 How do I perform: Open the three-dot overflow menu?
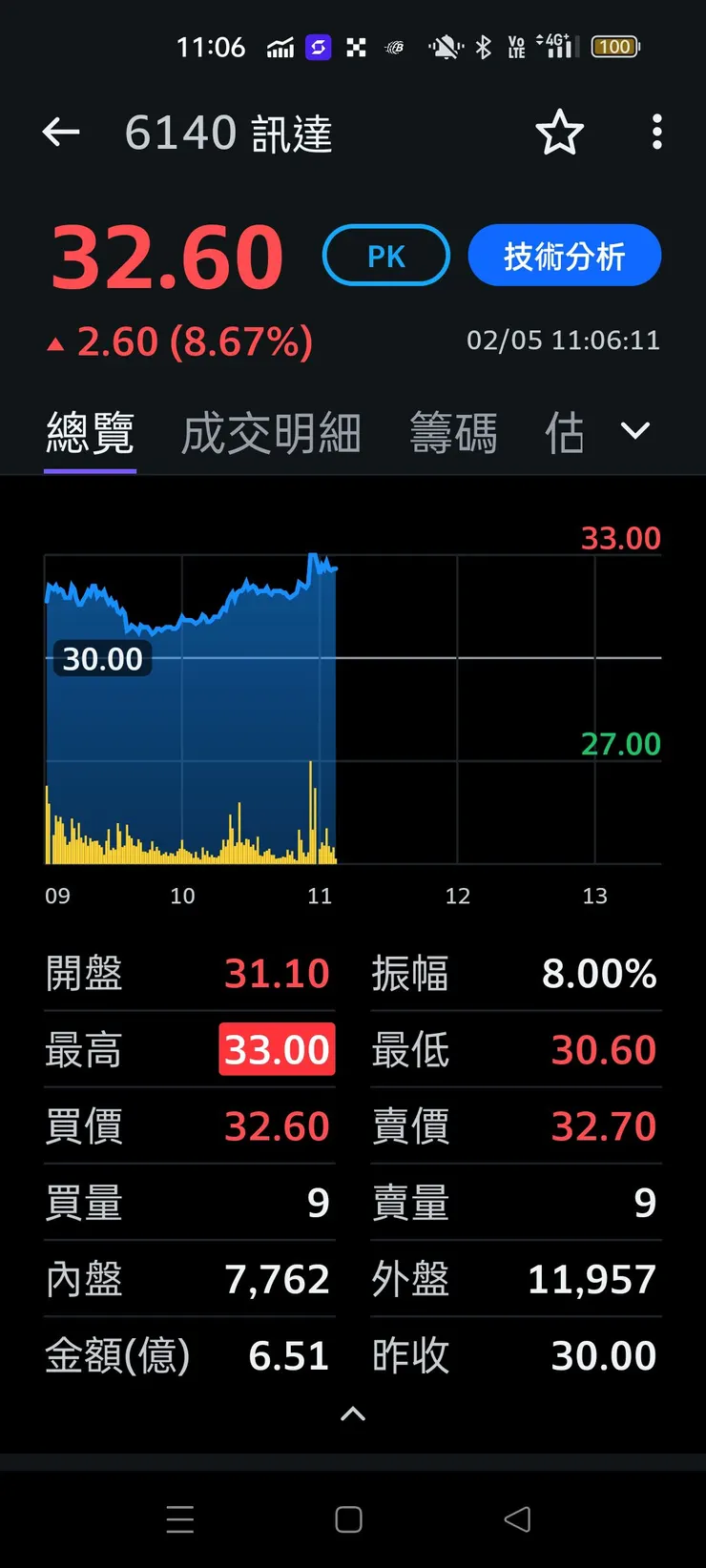[656, 134]
